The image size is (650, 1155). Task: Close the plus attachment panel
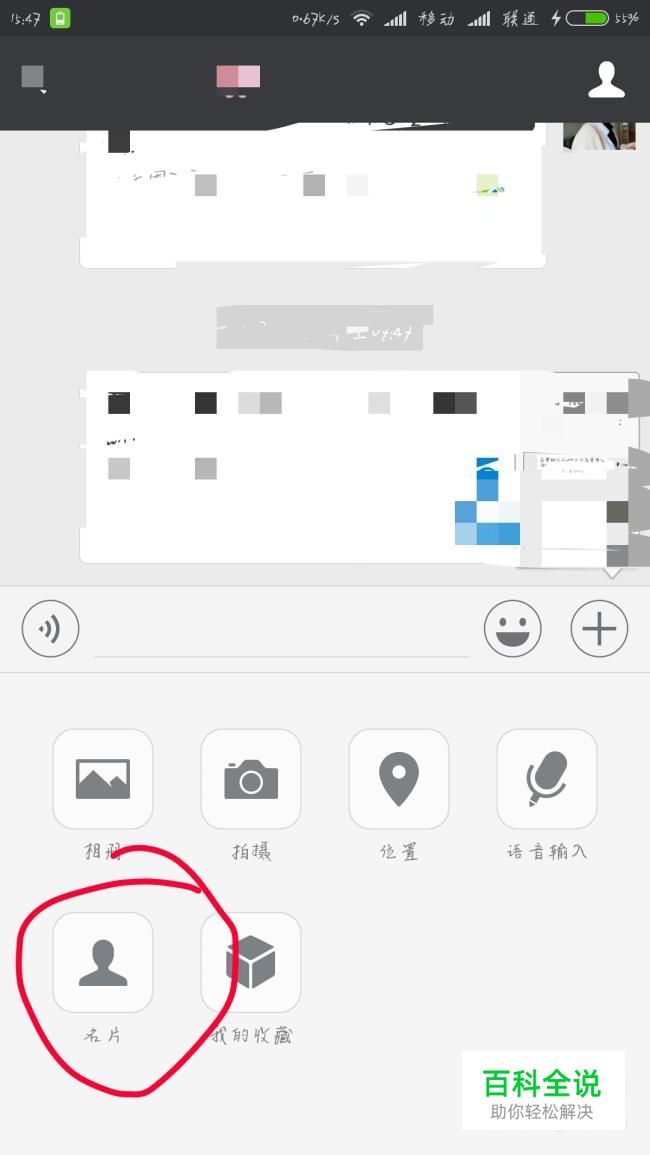click(599, 629)
